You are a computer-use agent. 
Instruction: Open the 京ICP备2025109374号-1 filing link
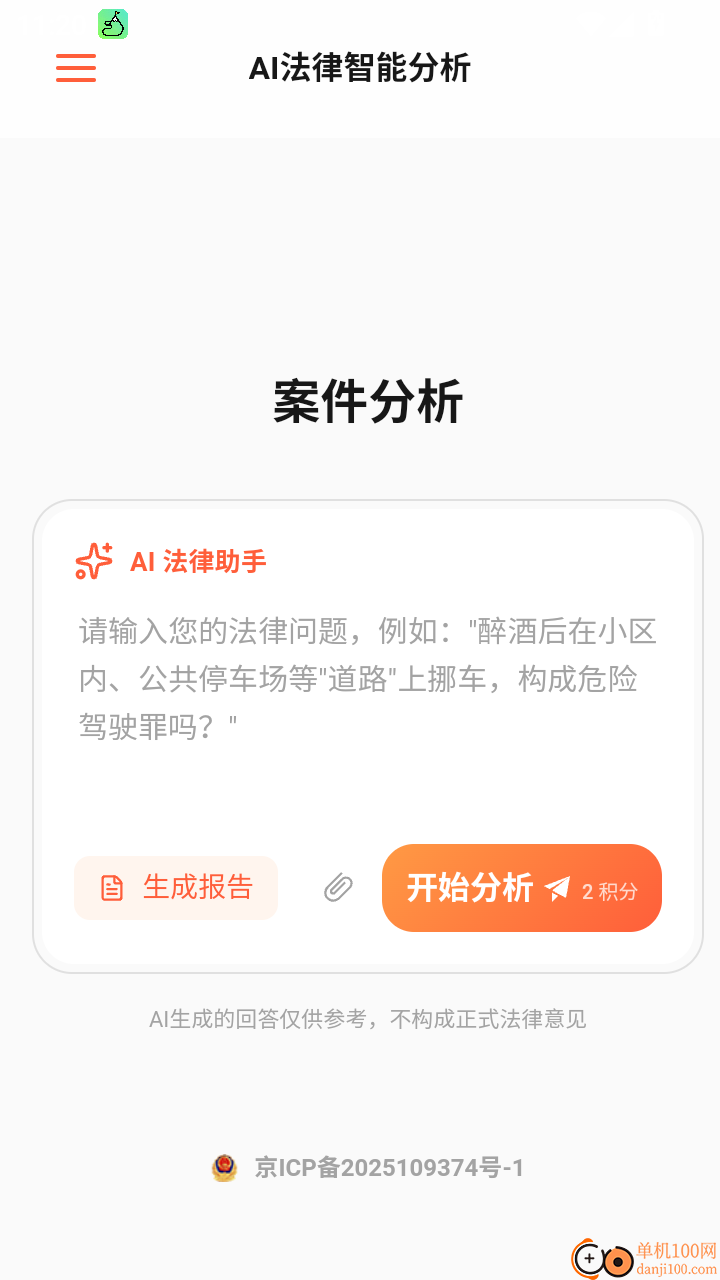pos(390,1167)
